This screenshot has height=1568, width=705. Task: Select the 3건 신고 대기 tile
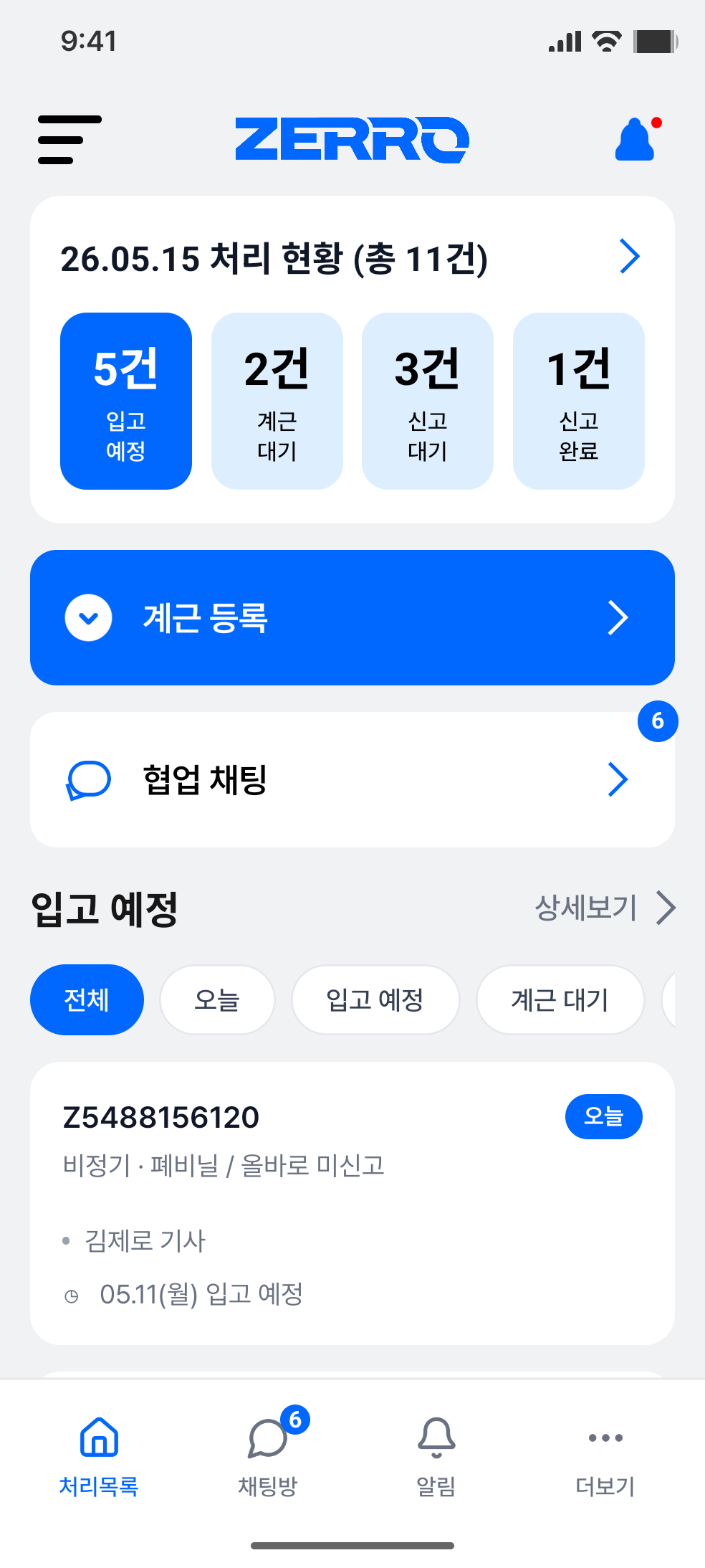[x=428, y=401]
